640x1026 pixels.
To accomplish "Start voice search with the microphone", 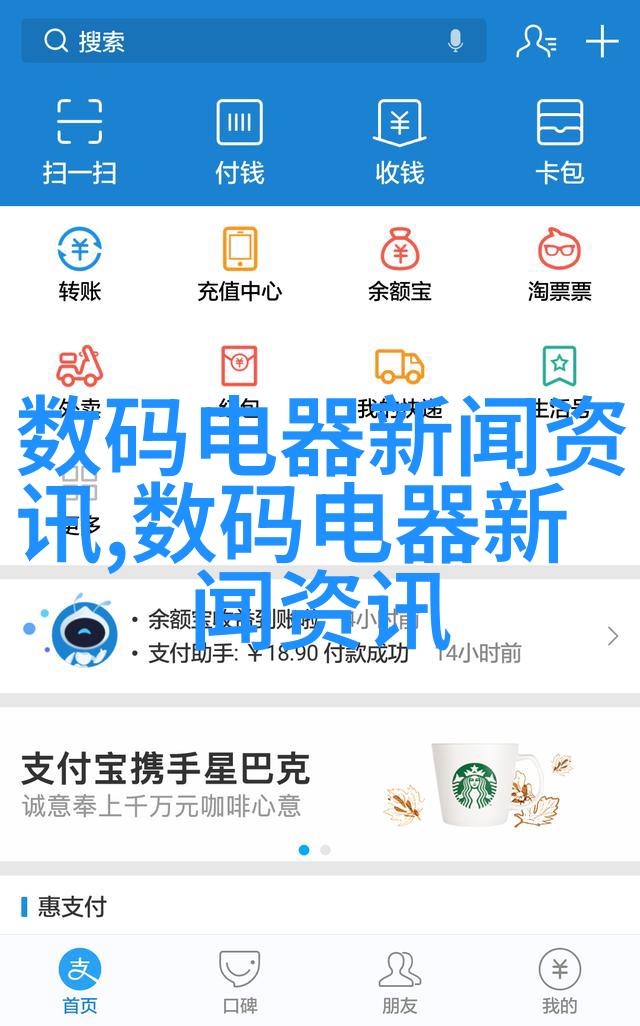I will 455,42.
